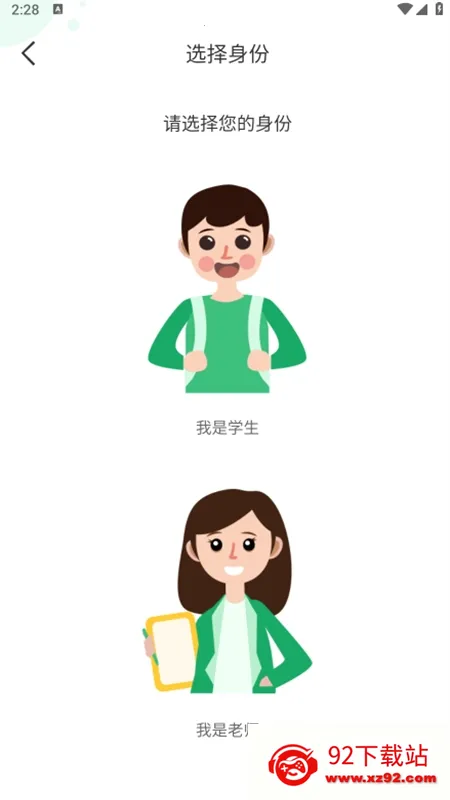Go back using the top-left arrow
450x800 pixels.
click(x=29, y=54)
